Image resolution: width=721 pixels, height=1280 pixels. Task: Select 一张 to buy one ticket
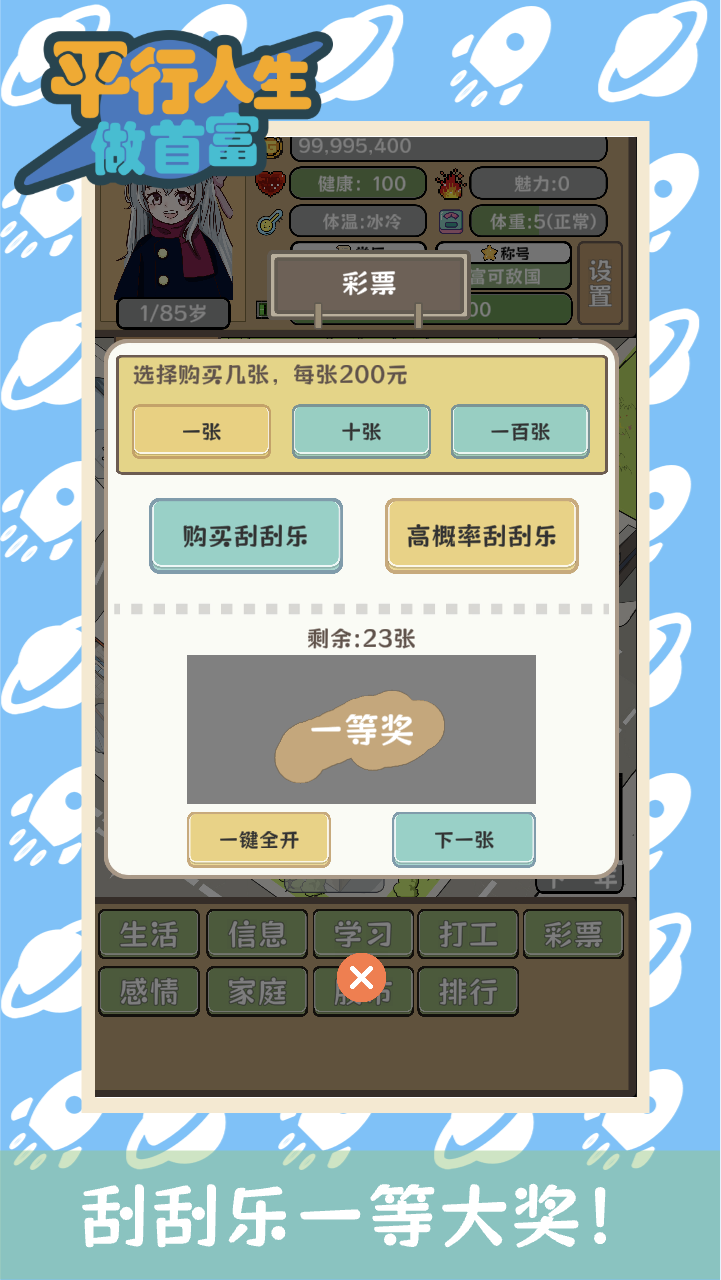[x=200, y=431]
